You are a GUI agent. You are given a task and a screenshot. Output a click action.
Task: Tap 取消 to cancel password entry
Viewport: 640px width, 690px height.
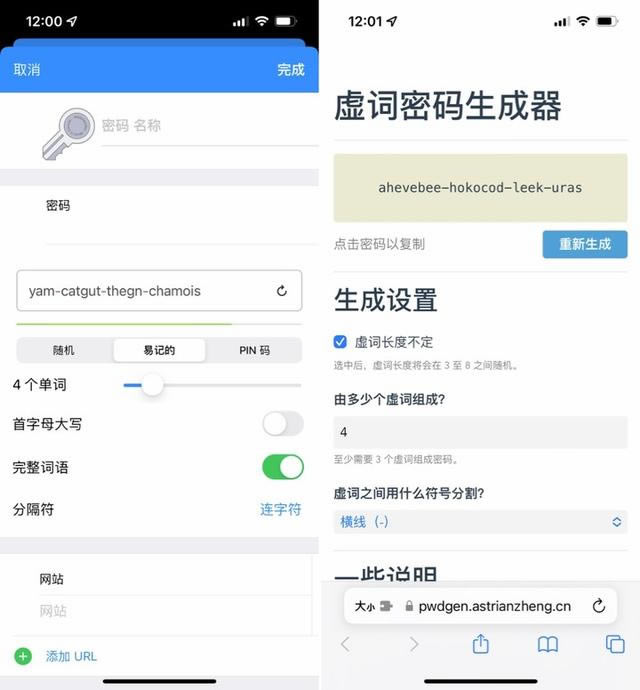(27, 70)
